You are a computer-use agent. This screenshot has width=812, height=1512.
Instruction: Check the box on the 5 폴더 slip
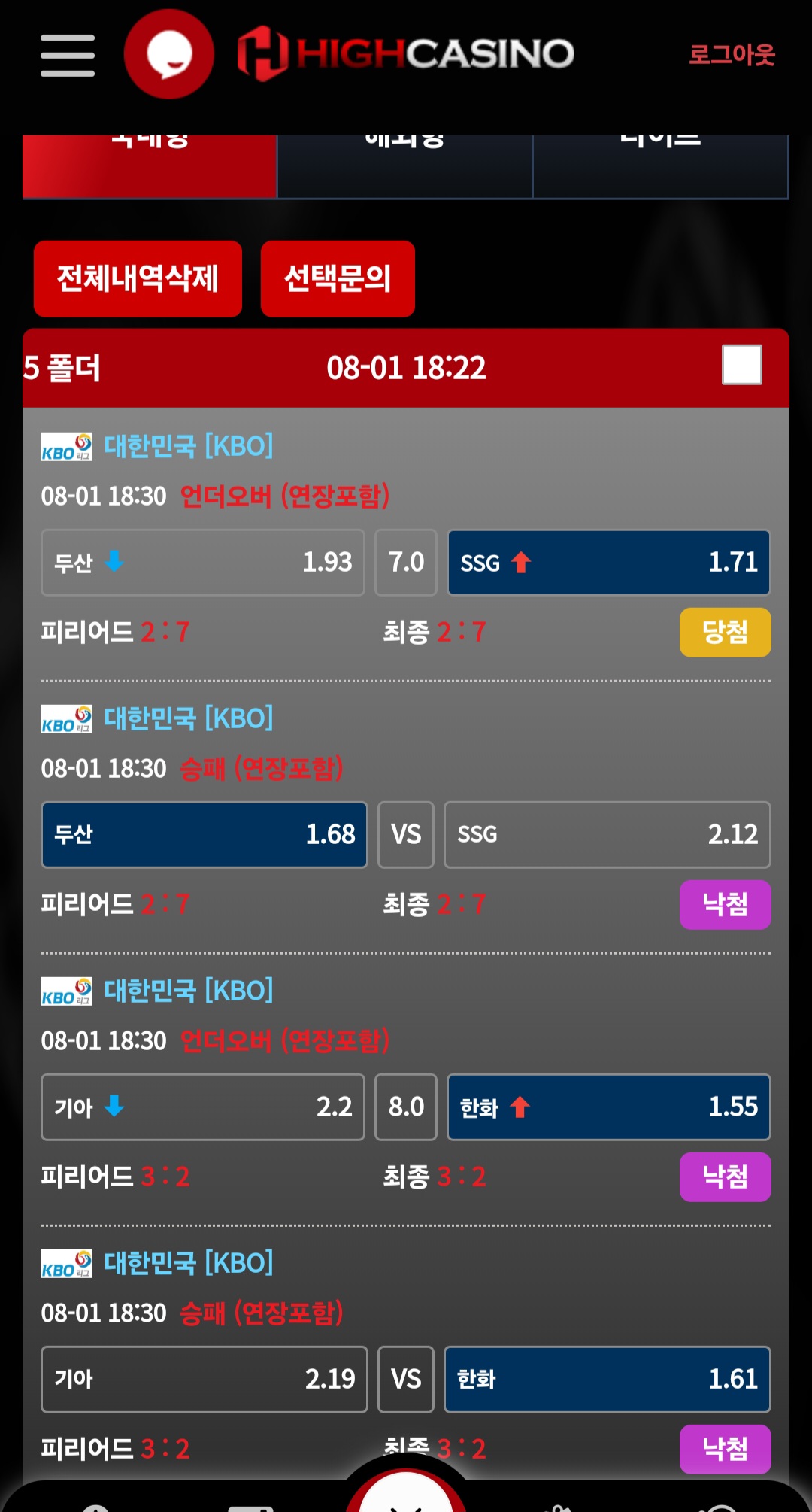coord(742,365)
